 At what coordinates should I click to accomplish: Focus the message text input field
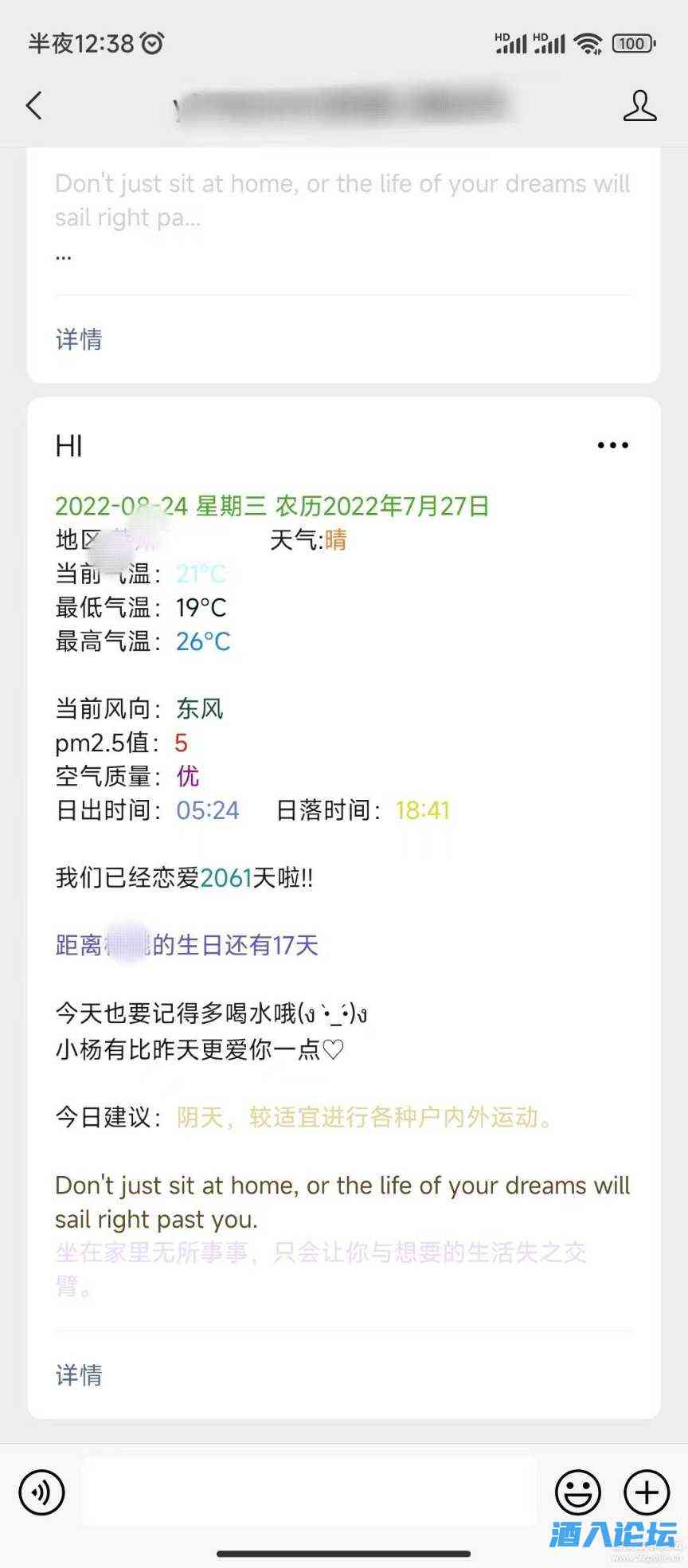[308, 1492]
